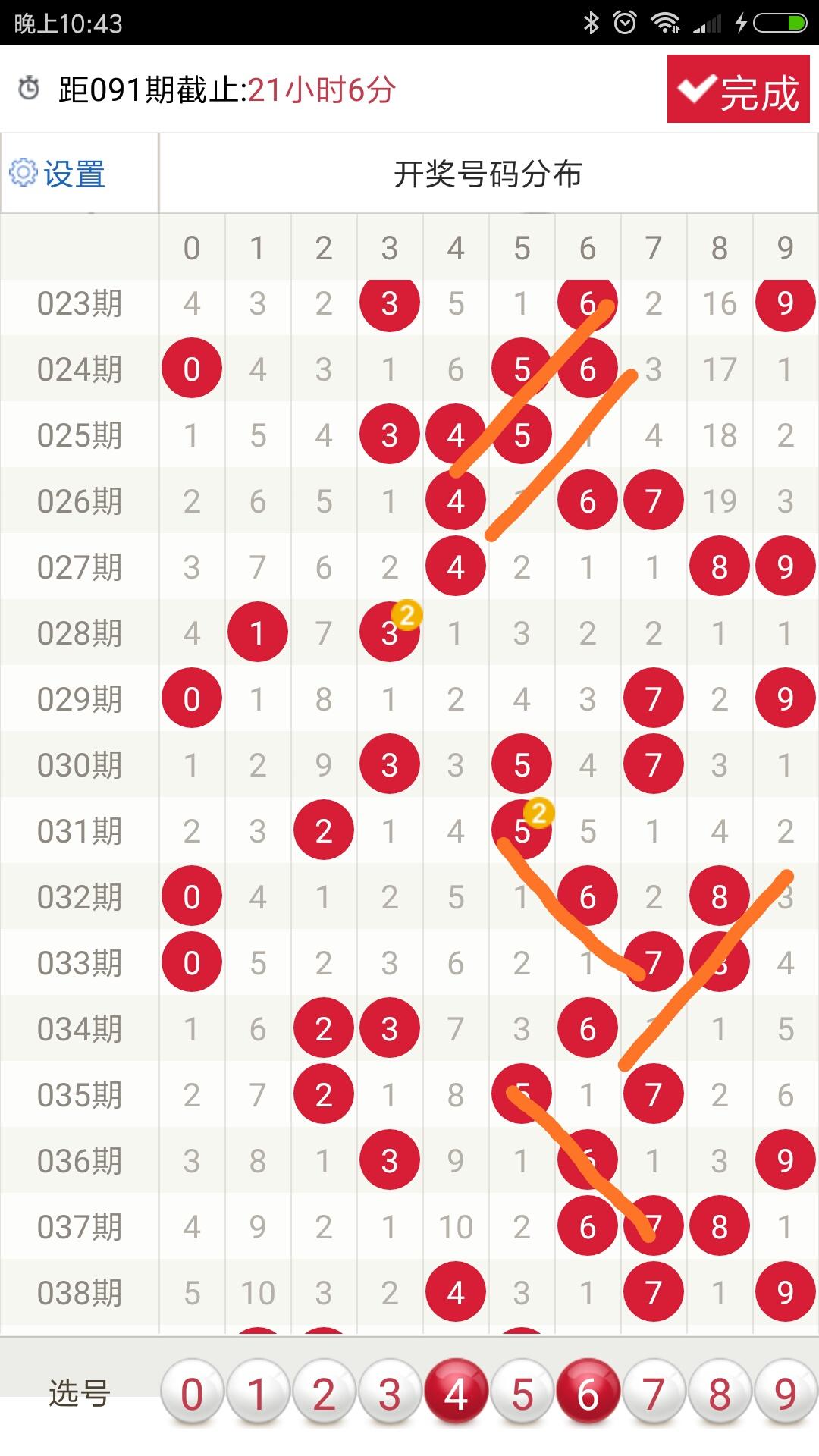
Task: Choose number ball 8 in 选号 row
Action: pyautogui.click(x=720, y=1394)
